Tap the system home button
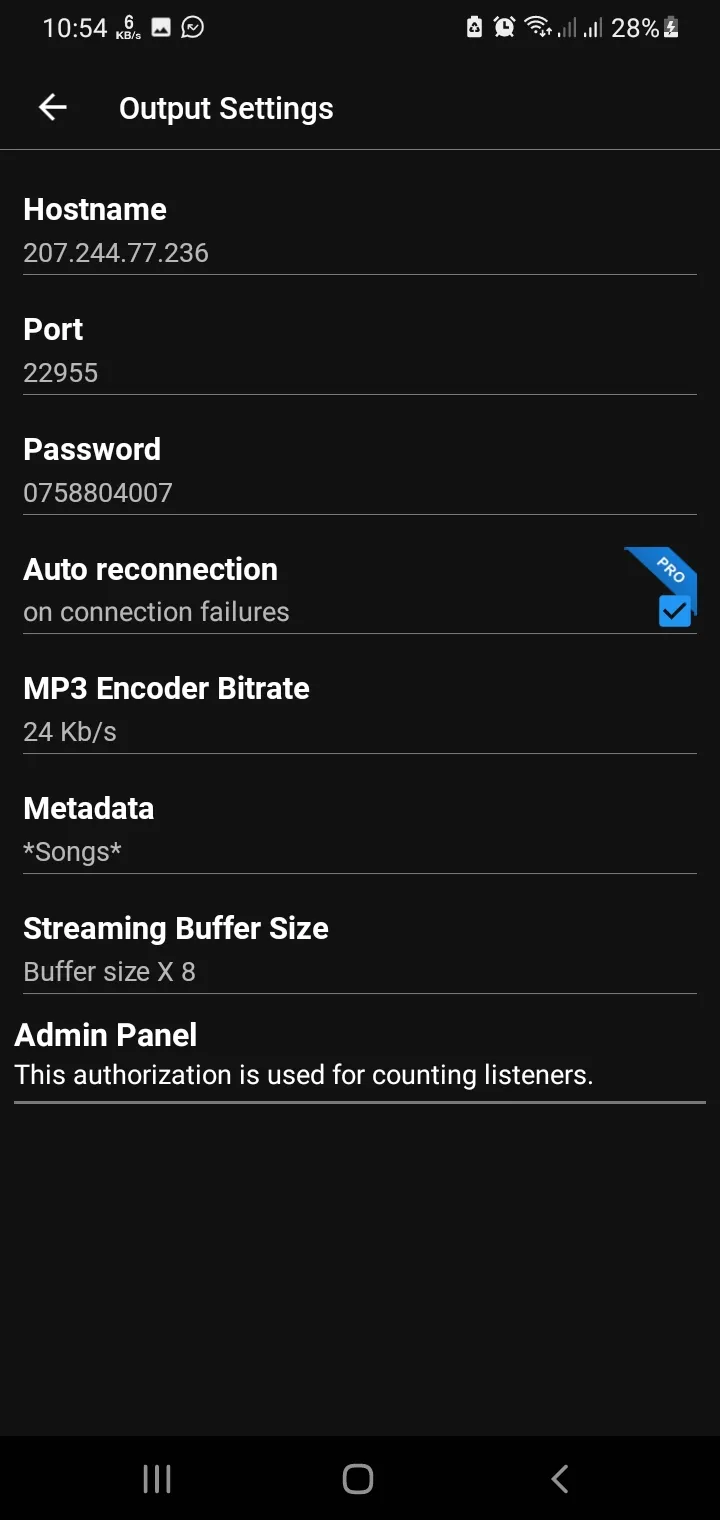The height and width of the screenshot is (1520, 720). pyautogui.click(x=358, y=1479)
